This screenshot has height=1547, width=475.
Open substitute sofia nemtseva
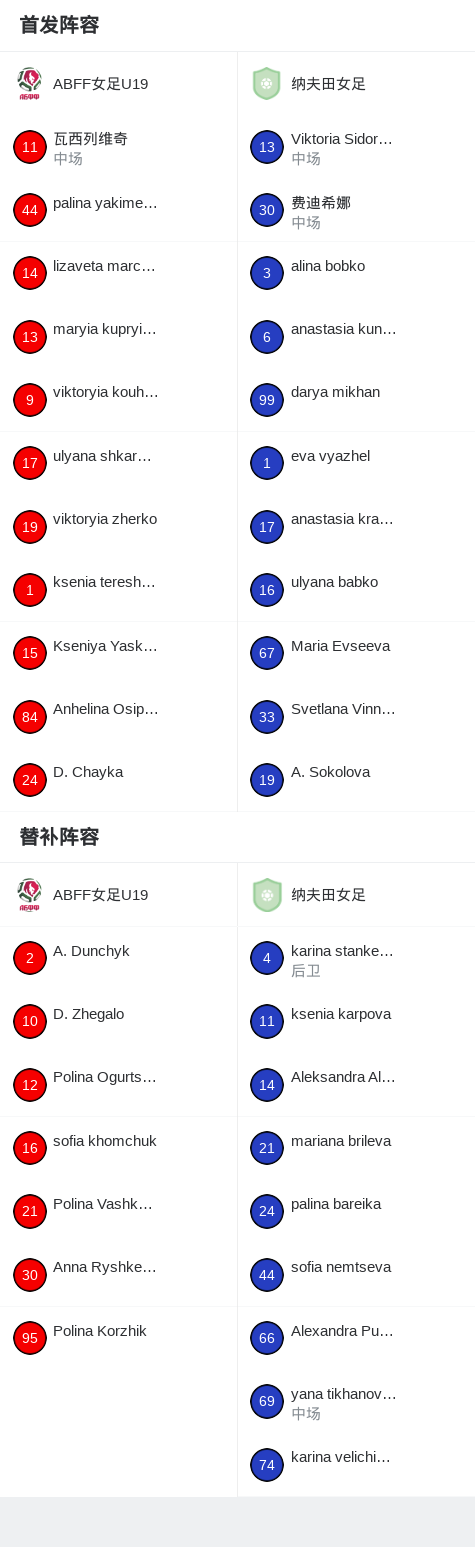[356, 1274]
